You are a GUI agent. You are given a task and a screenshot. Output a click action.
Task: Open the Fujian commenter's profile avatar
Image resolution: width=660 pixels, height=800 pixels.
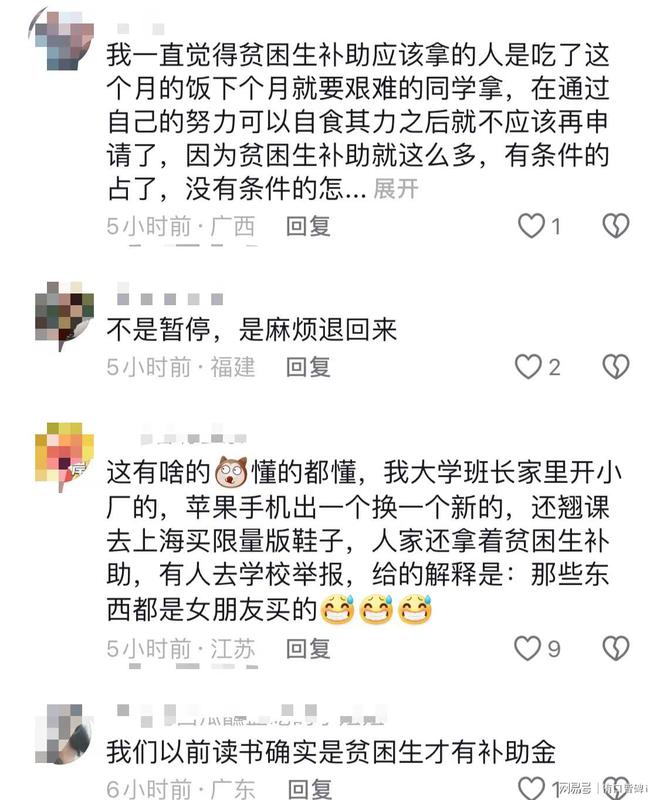64,315
